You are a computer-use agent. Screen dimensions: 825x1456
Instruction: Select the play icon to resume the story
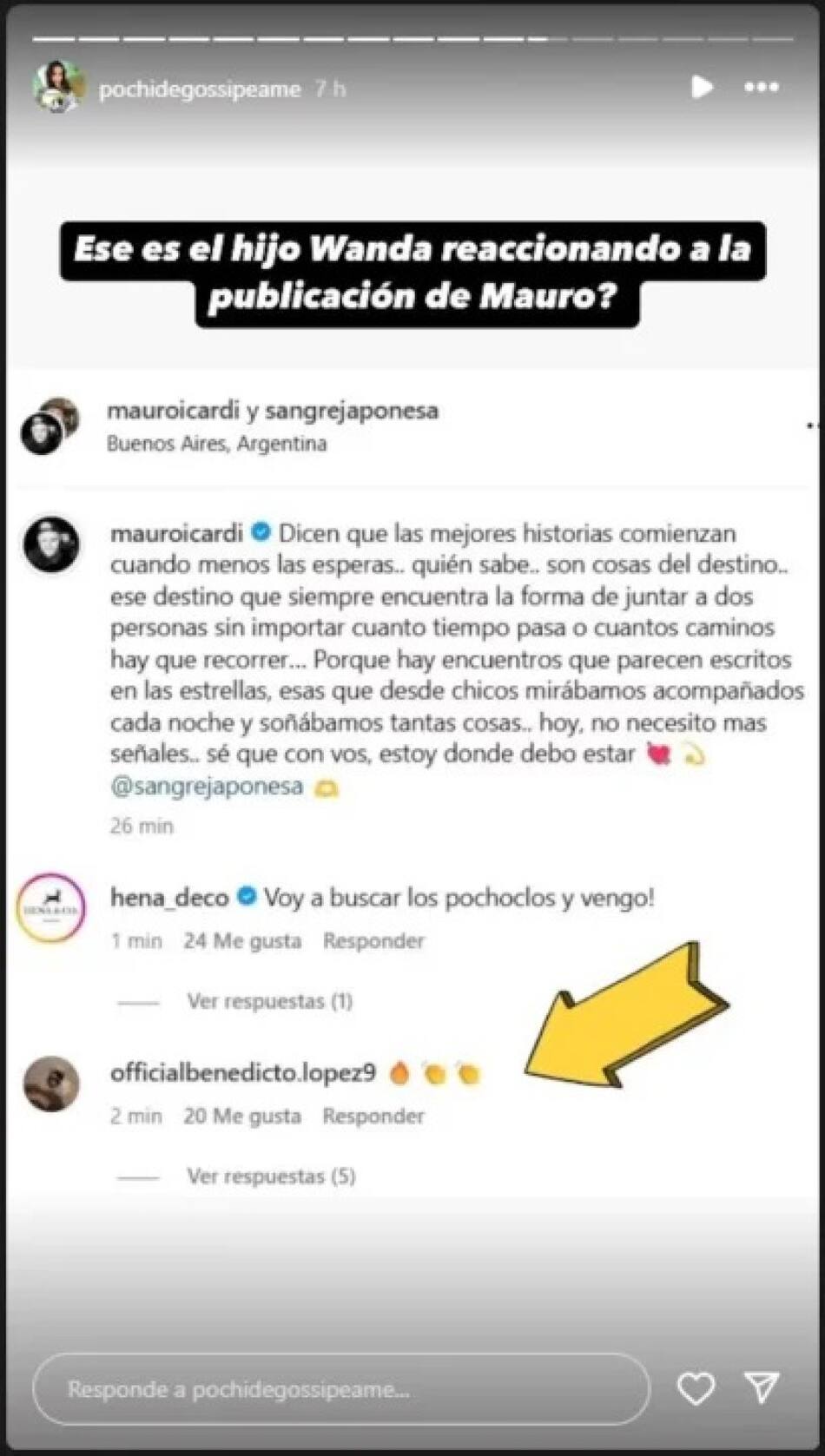click(x=703, y=88)
